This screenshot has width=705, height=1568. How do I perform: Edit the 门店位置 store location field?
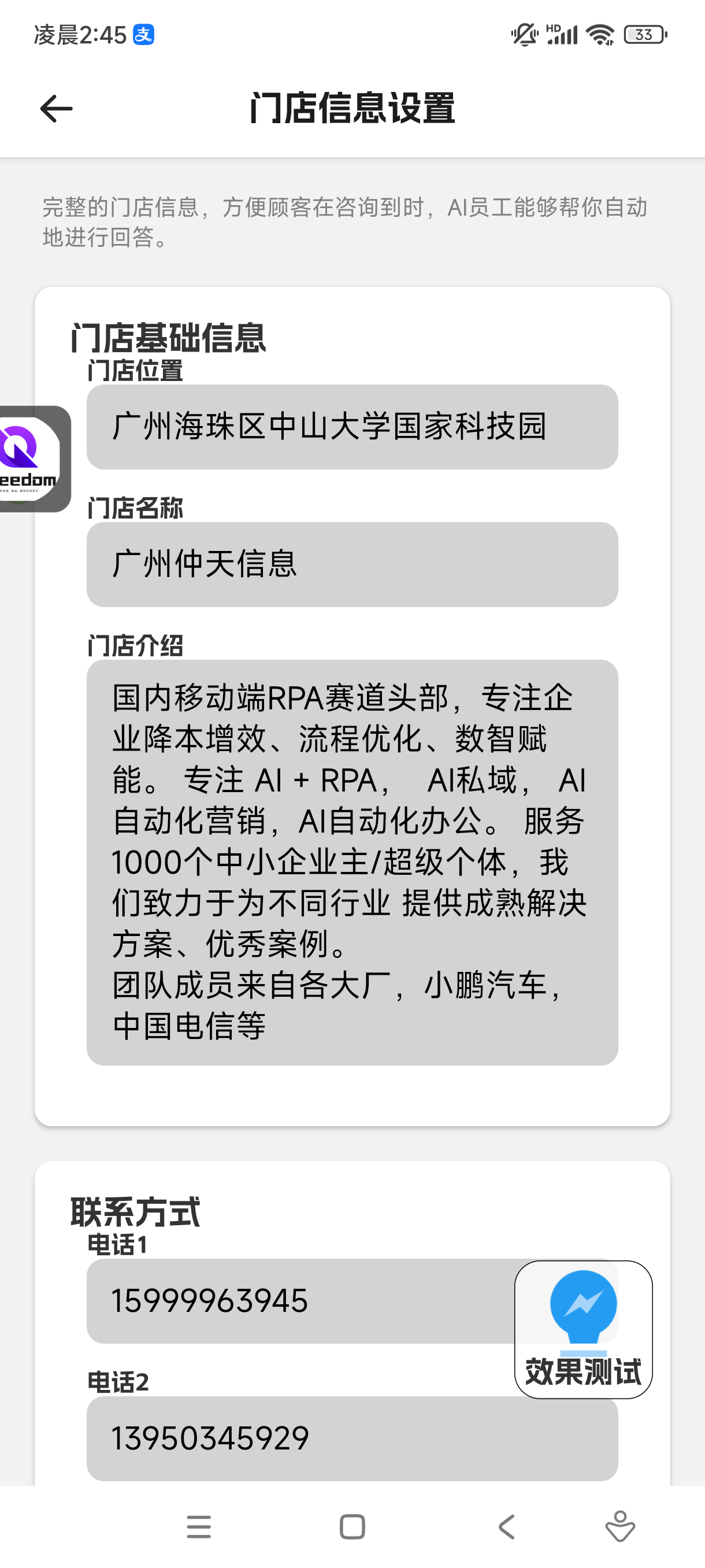352,427
